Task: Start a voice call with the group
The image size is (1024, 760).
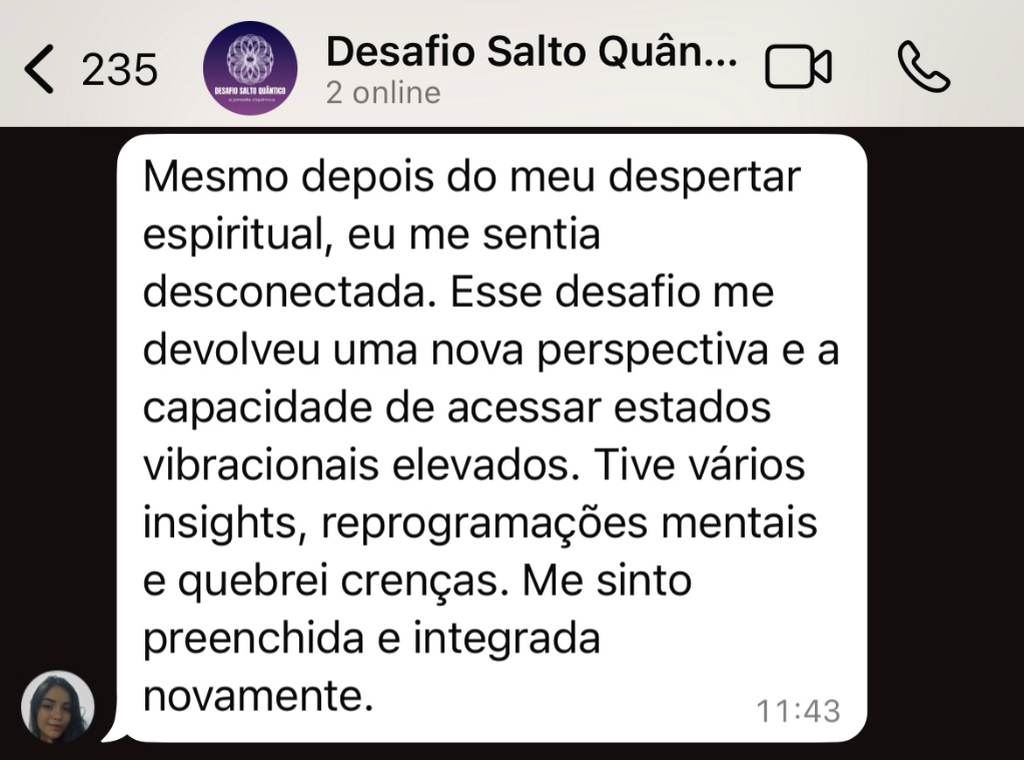Action: tap(923, 67)
